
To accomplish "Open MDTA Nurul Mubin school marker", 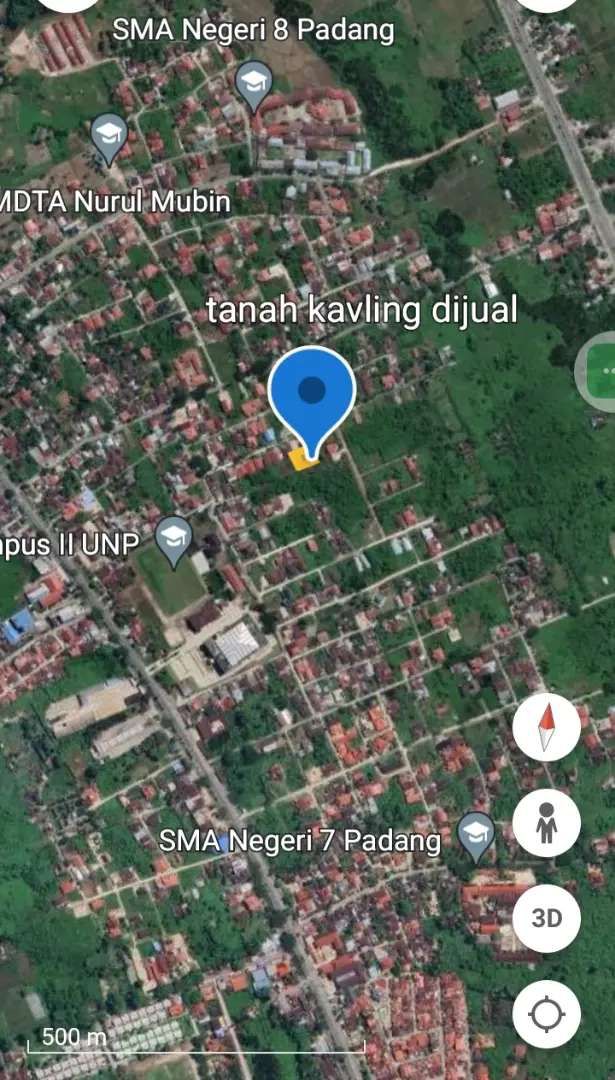I will tap(109, 136).
